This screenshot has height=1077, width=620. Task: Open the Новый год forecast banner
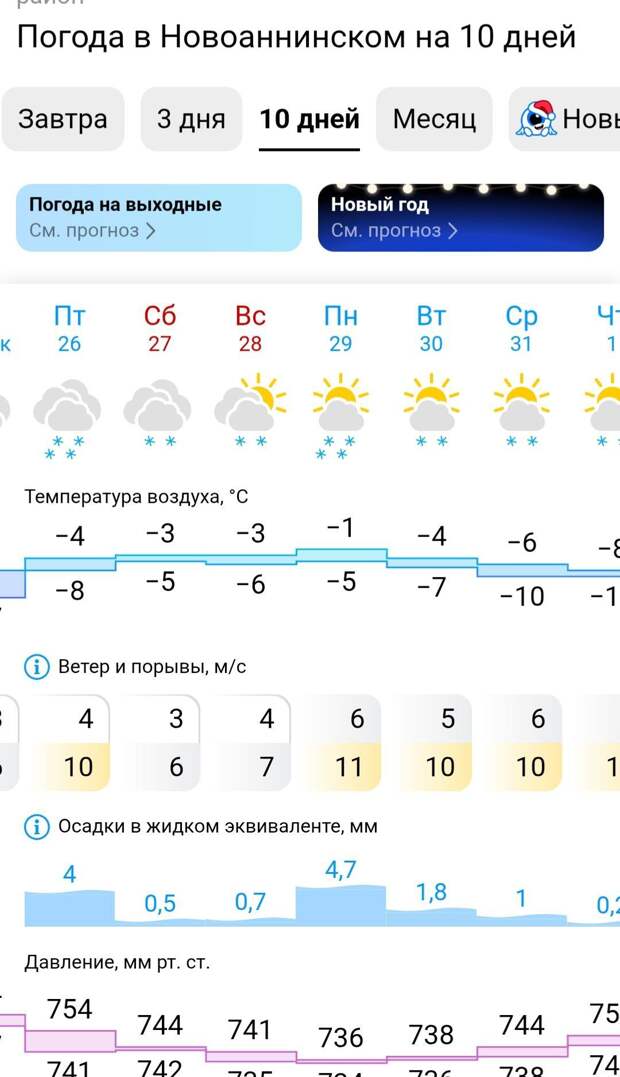[x=461, y=217]
